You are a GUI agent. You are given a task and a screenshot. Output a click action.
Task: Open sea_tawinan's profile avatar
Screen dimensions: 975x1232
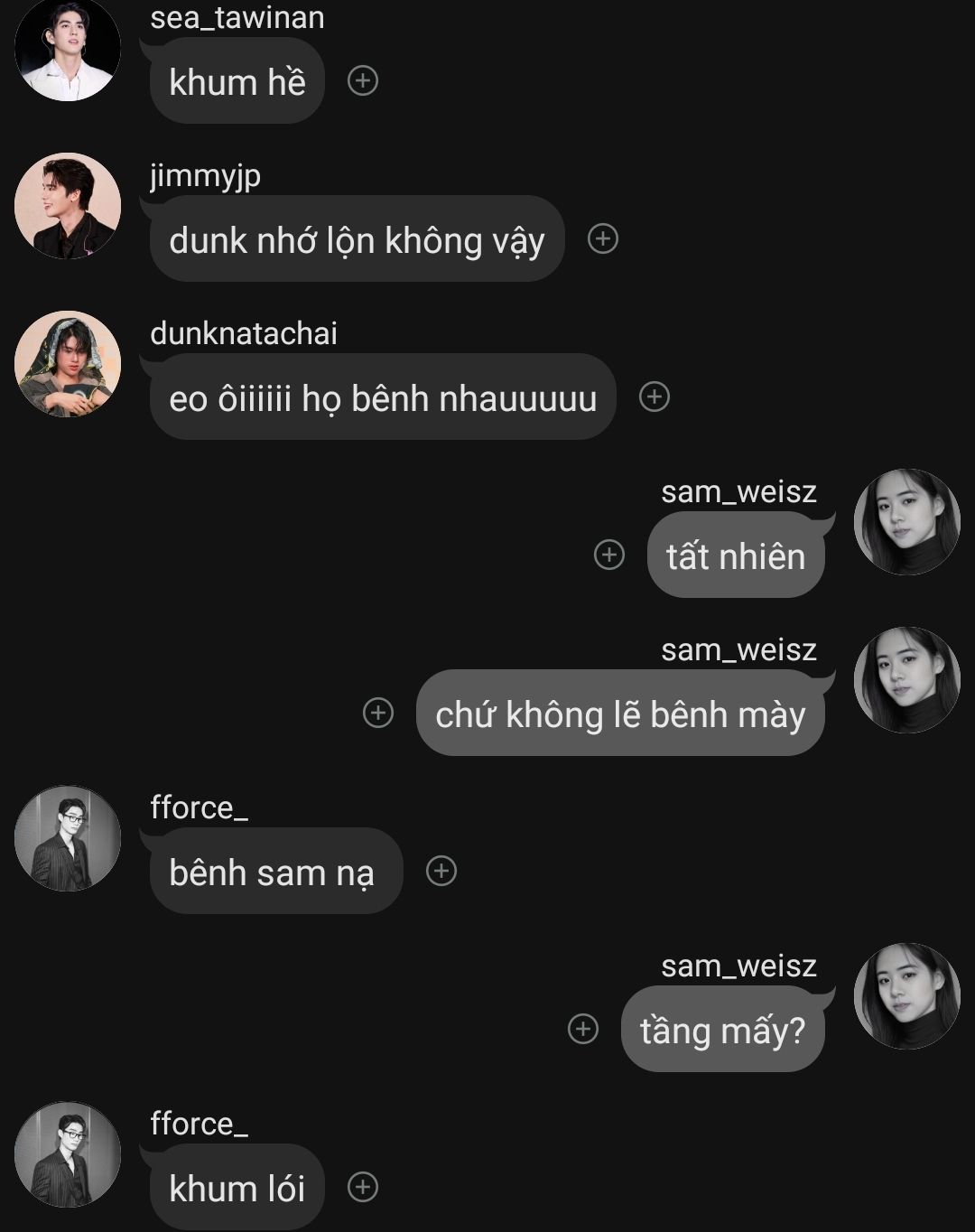pos(68,50)
